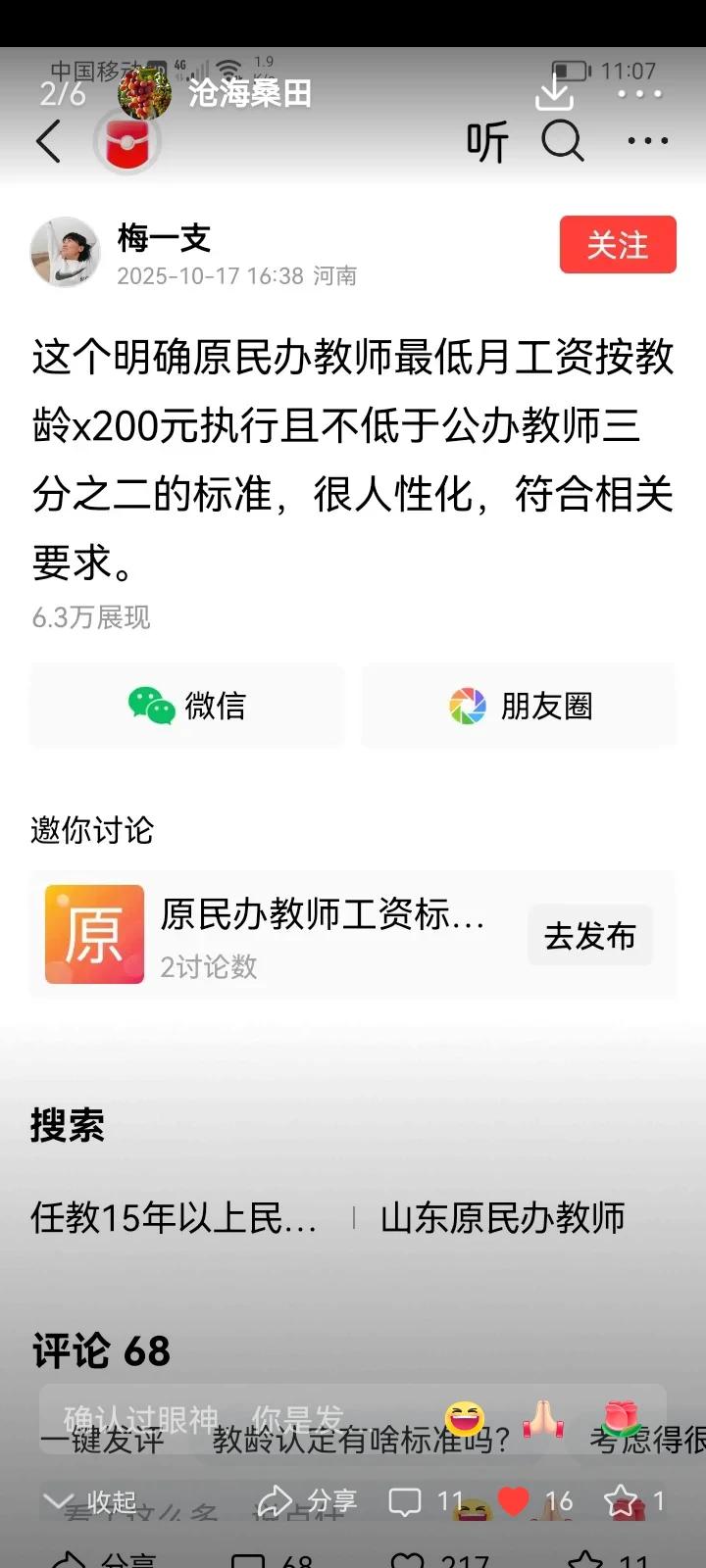Follow the author via 关注 button
This screenshot has height=1568, width=706.
coord(617,244)
